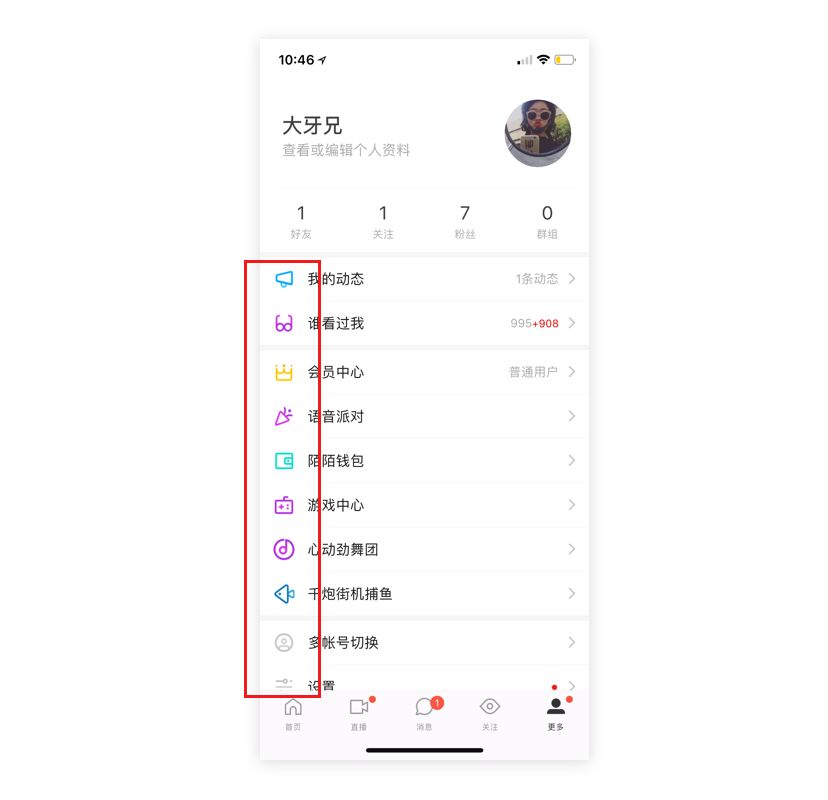
Task: Tap the profile avatar photo
Action: (x=537, y=133)
